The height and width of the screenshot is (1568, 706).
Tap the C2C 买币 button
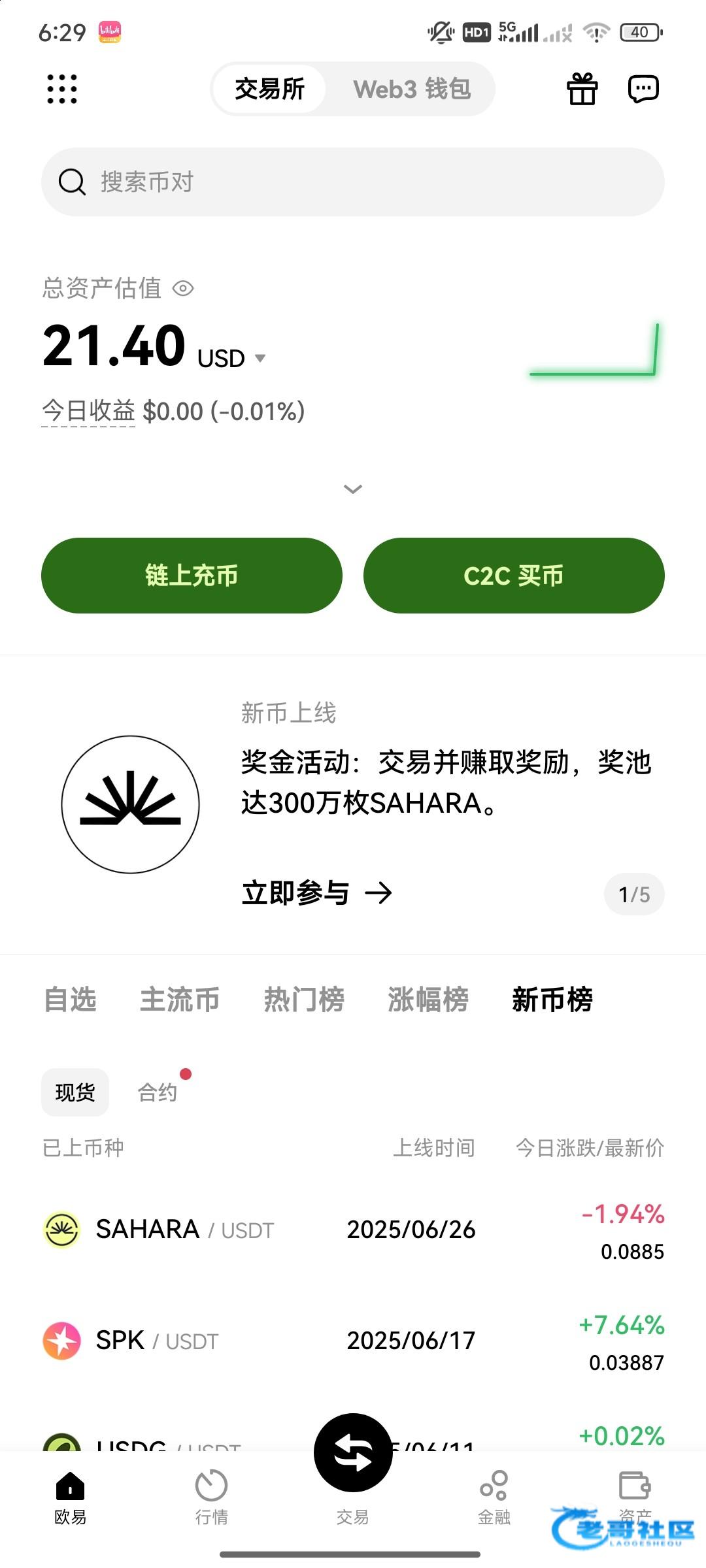[514, 576]
